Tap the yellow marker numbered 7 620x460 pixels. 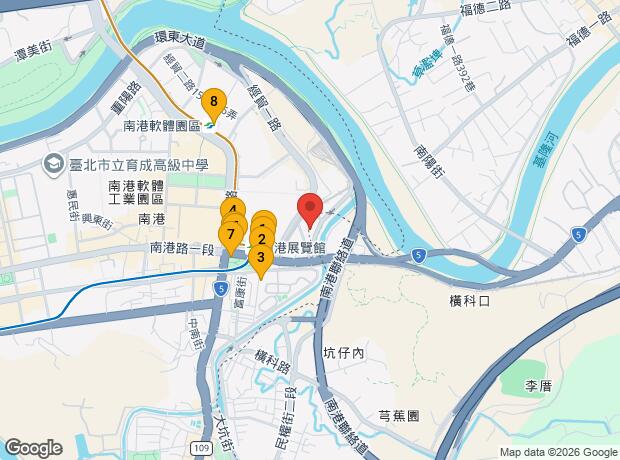tap(230, 234)
